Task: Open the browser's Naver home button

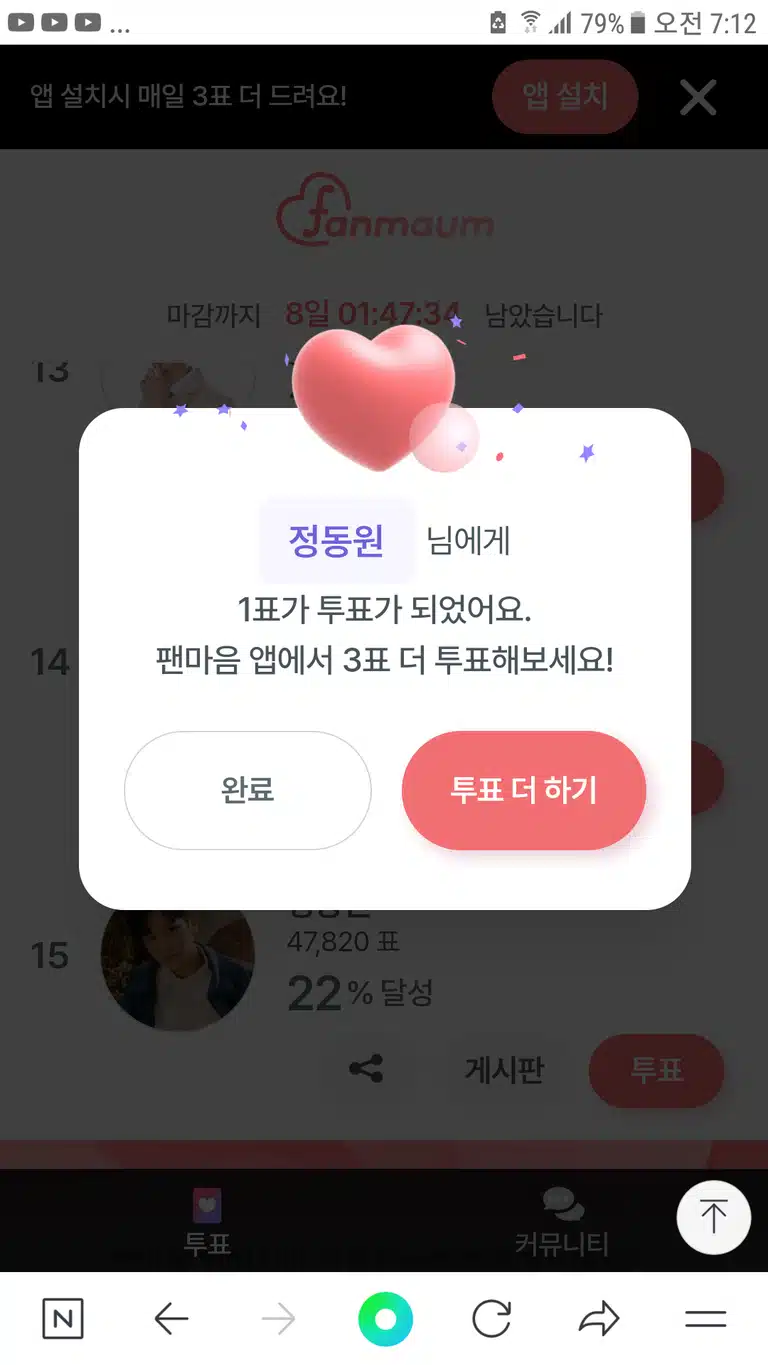Action: pyautogui.click(x=63, y=1319)
